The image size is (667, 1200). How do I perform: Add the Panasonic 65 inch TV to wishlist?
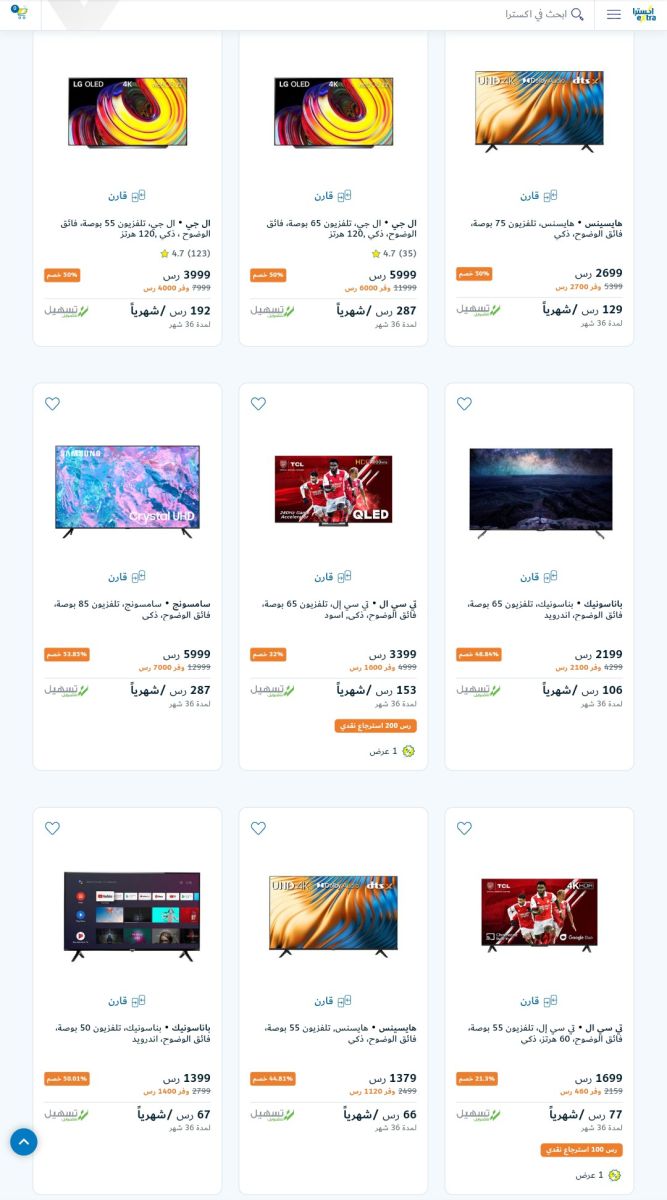click(464, 404)
